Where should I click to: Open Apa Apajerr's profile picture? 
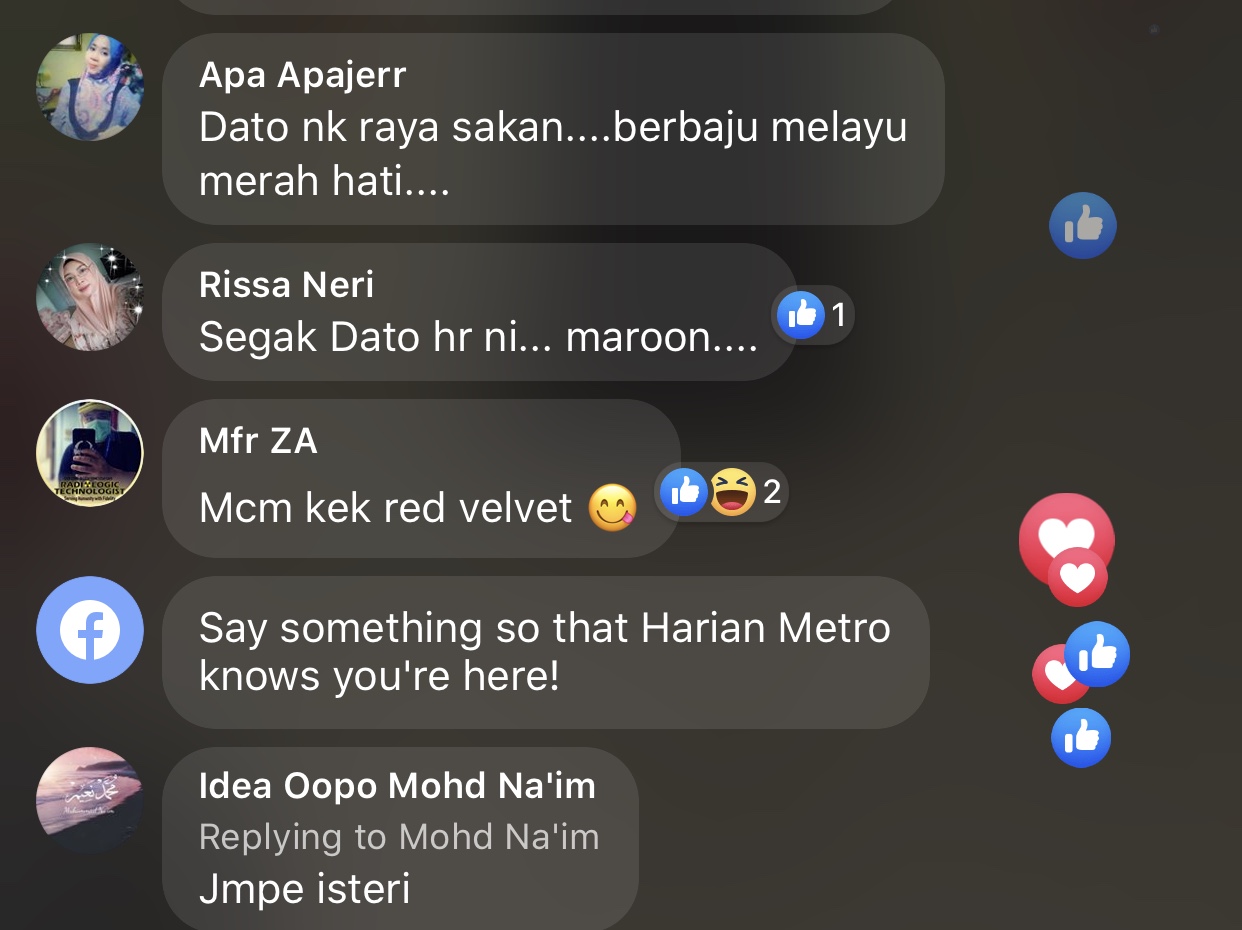(90, 87)
